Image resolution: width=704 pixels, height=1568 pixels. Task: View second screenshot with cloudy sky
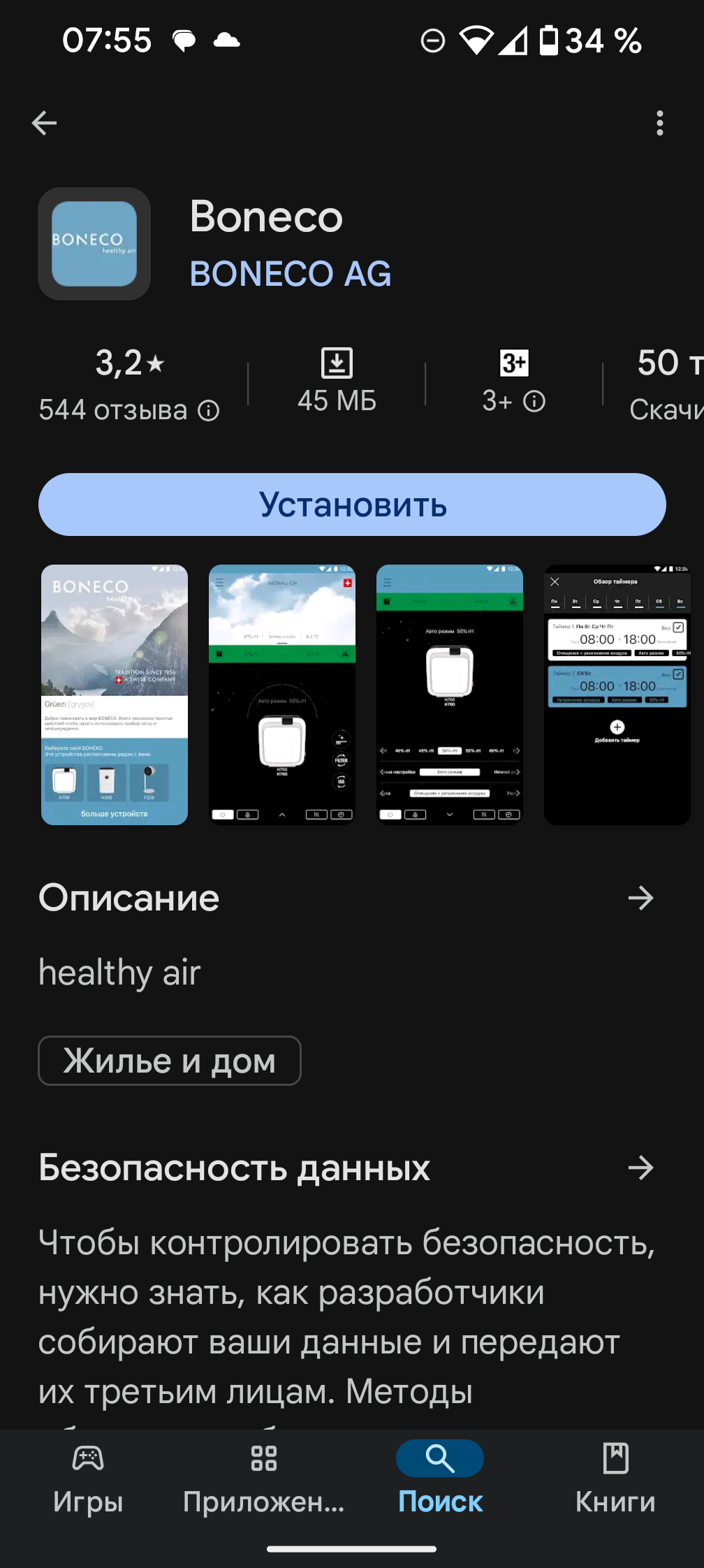282,695
